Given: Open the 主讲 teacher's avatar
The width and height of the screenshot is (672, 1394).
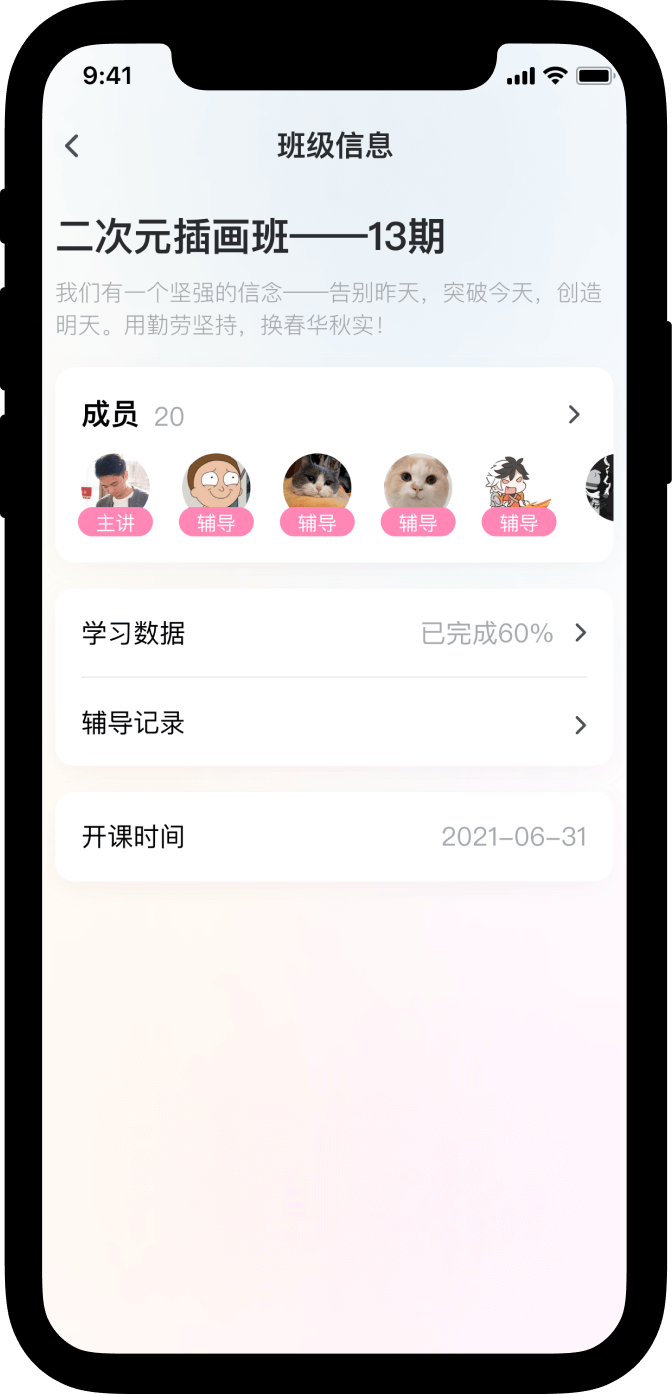Looking at the screenshot, I should click(115, 486).
